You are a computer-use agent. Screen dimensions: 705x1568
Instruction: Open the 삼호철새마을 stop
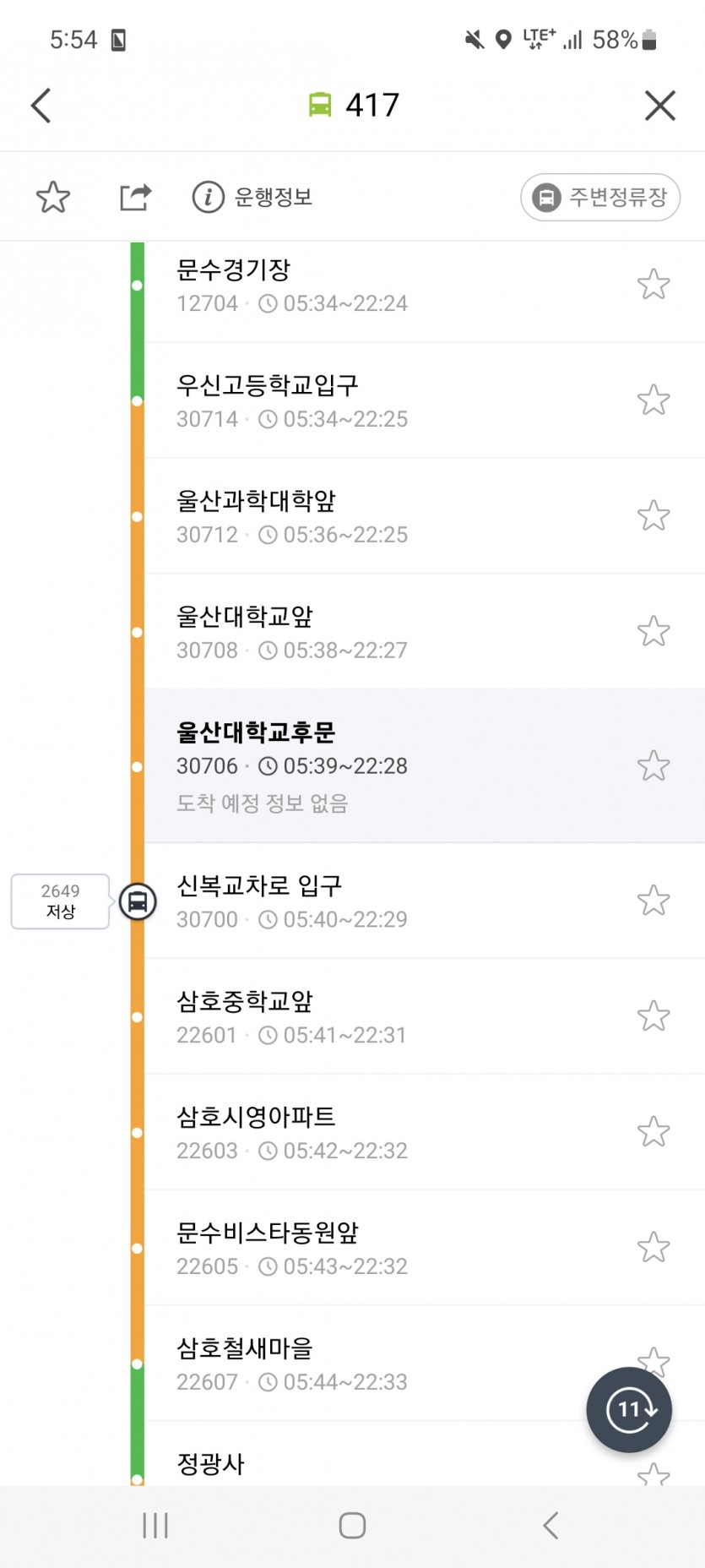click(x=338, y=1364)
